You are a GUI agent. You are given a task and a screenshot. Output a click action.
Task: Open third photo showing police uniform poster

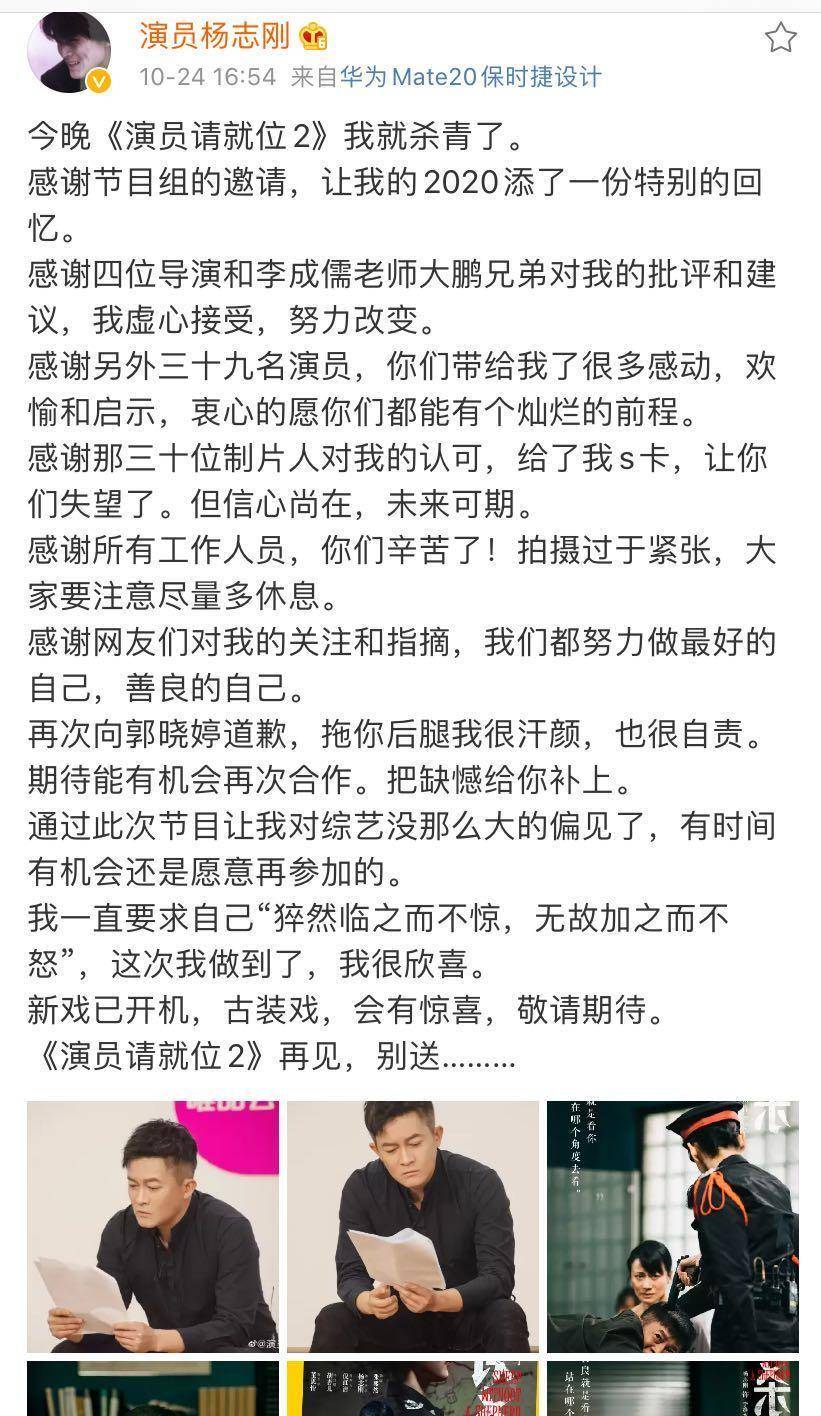click(x=672, y=1226)
